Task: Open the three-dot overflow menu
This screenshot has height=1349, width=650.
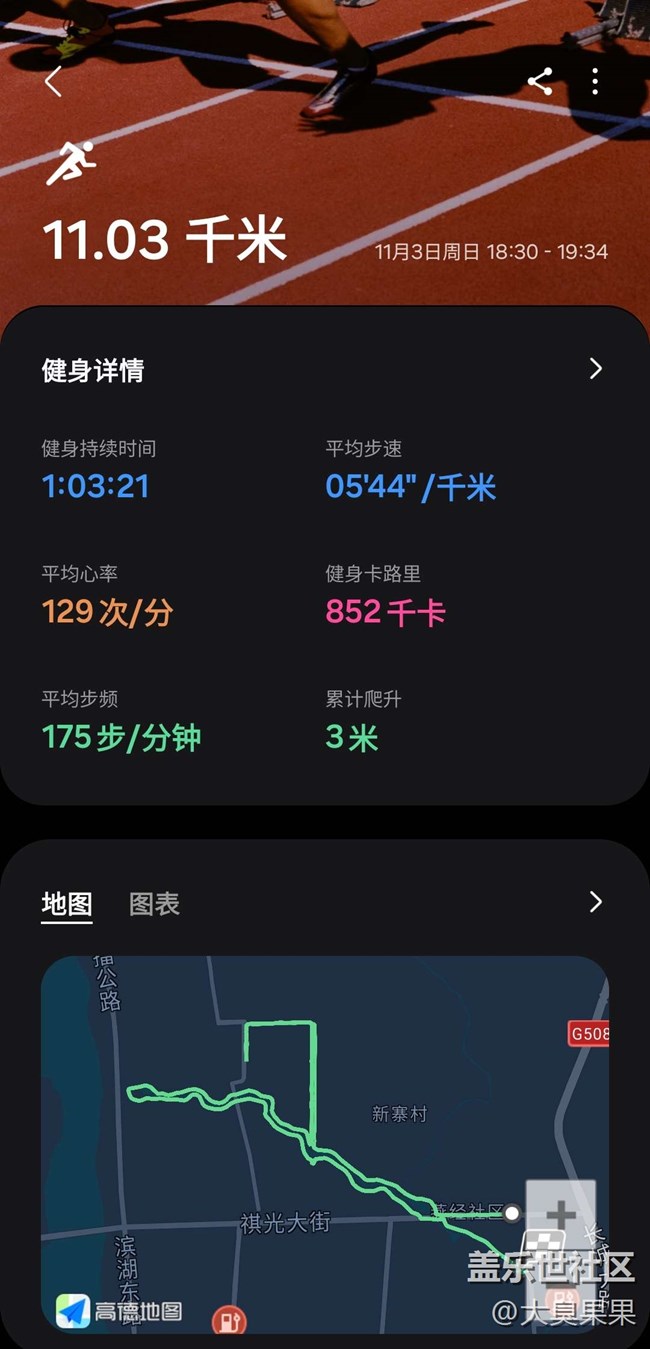Action: click(595, 82)
